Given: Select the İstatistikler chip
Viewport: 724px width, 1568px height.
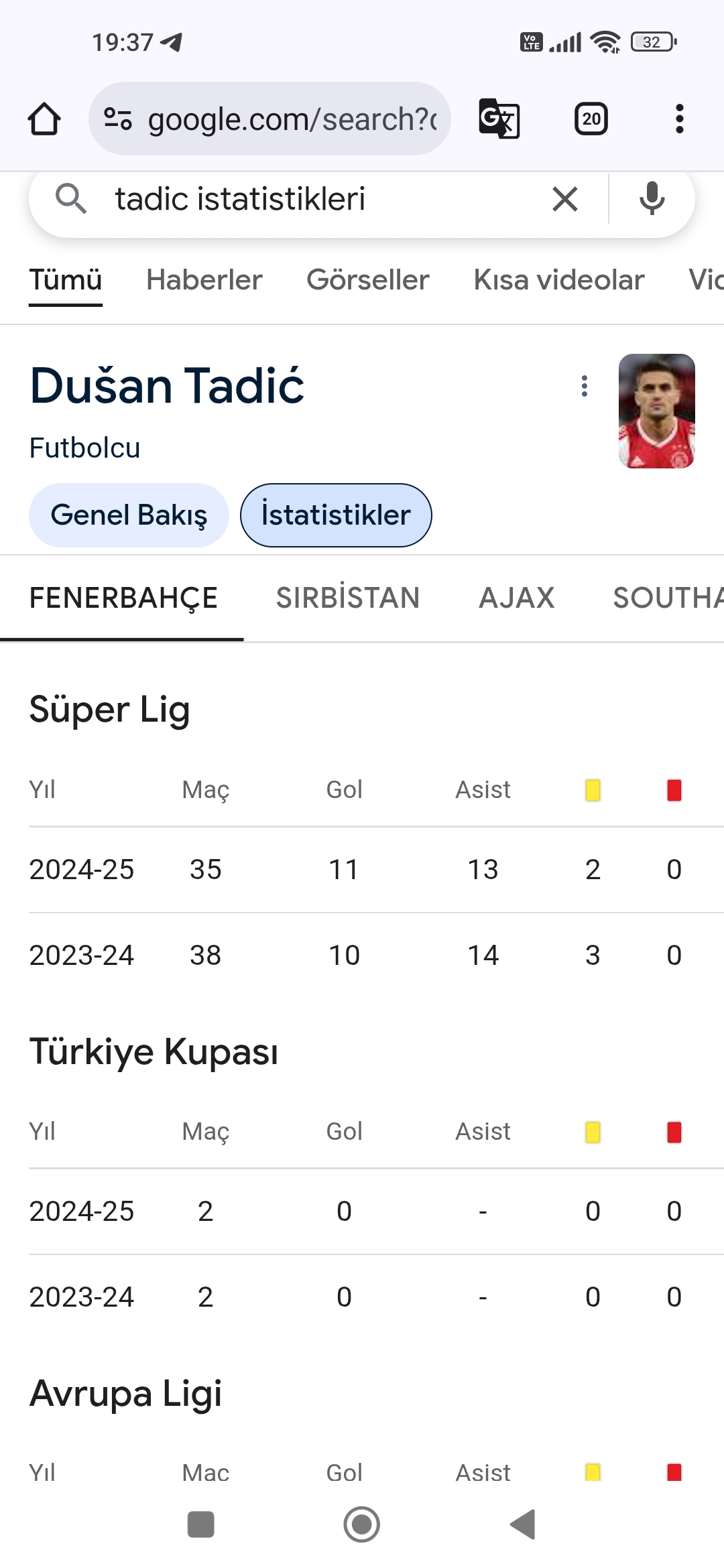Looking at the screenshot, I should coord(336,515).
